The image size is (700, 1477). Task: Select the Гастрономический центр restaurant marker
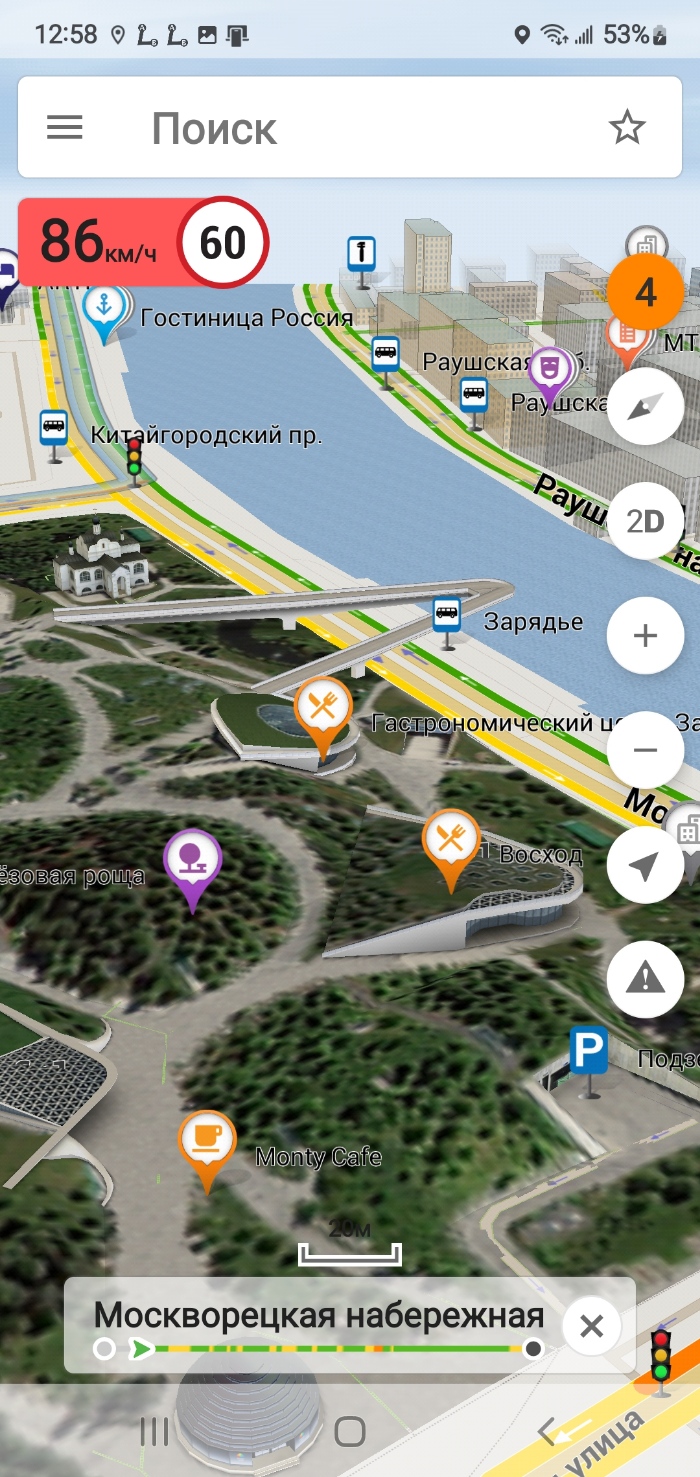coord(322,709)
